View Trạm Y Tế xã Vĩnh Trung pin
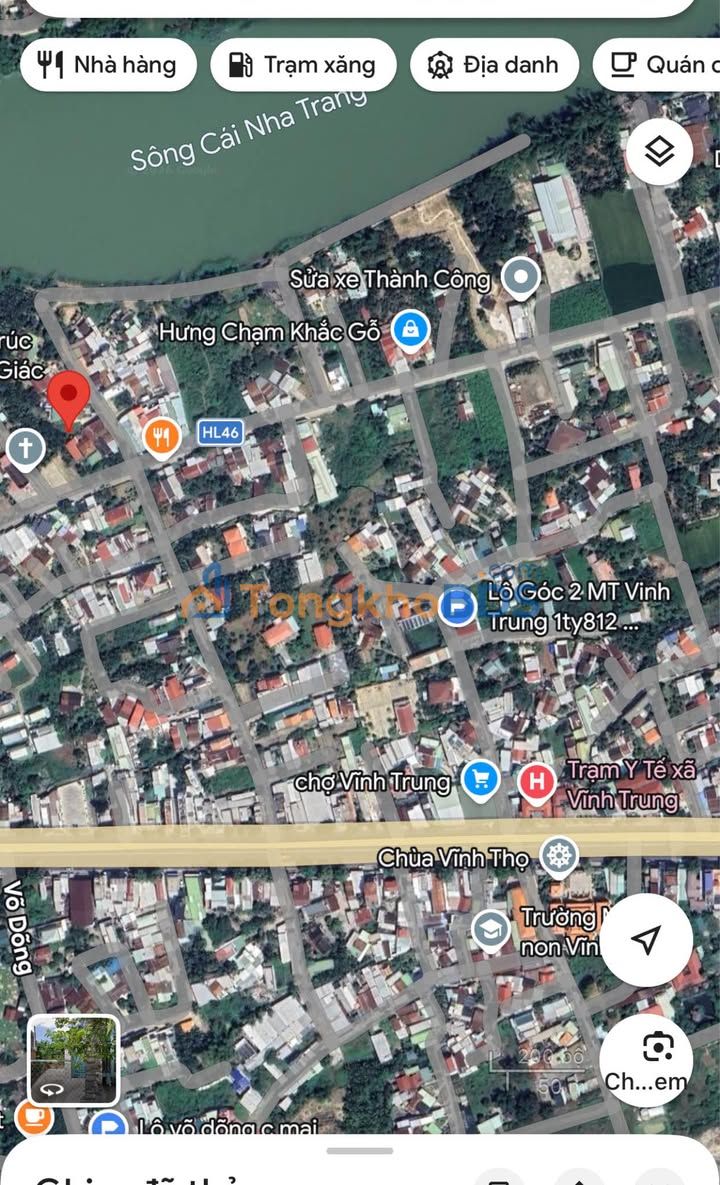The image size is (720, 1185). 537,781
